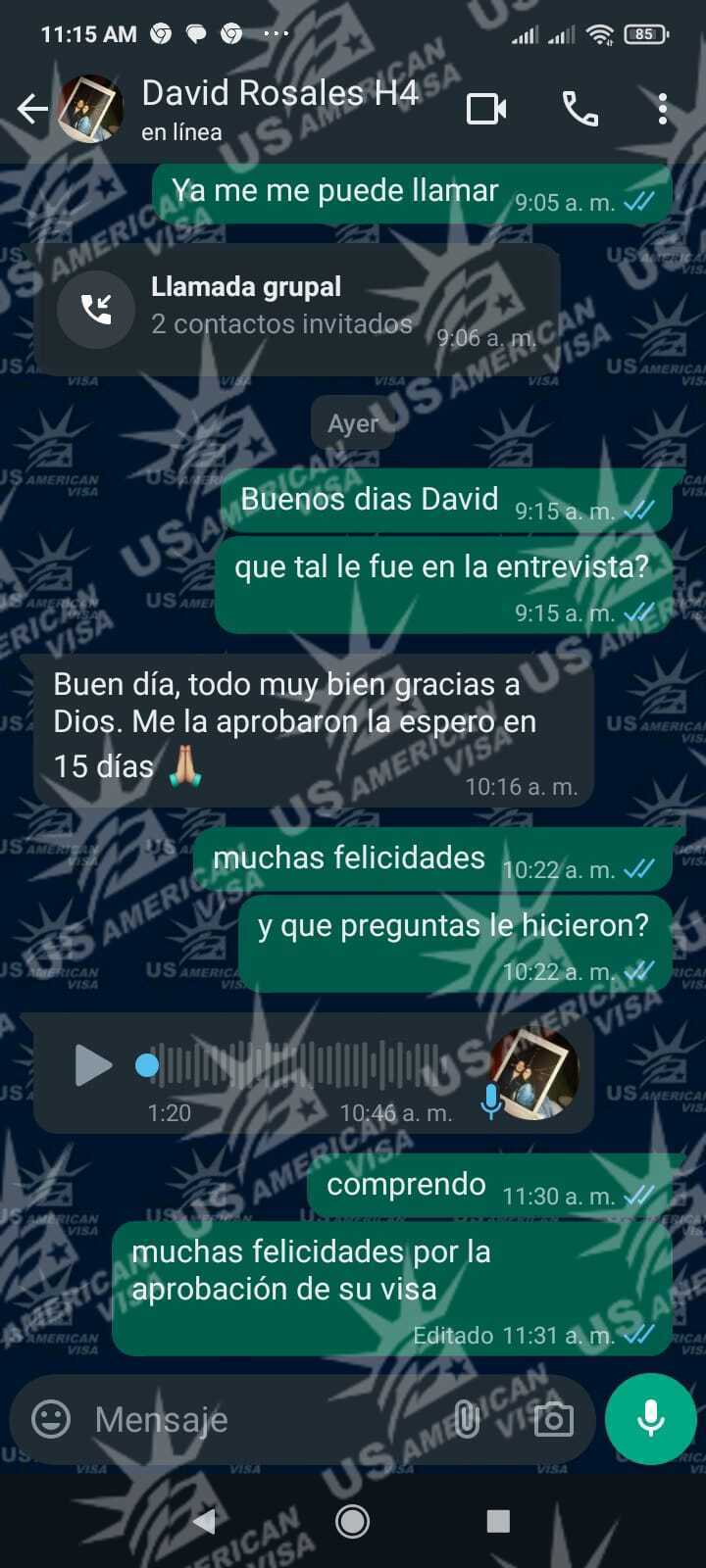The image size is (706, 1568).
Task: Tap the system home button
Action: 352,1521
